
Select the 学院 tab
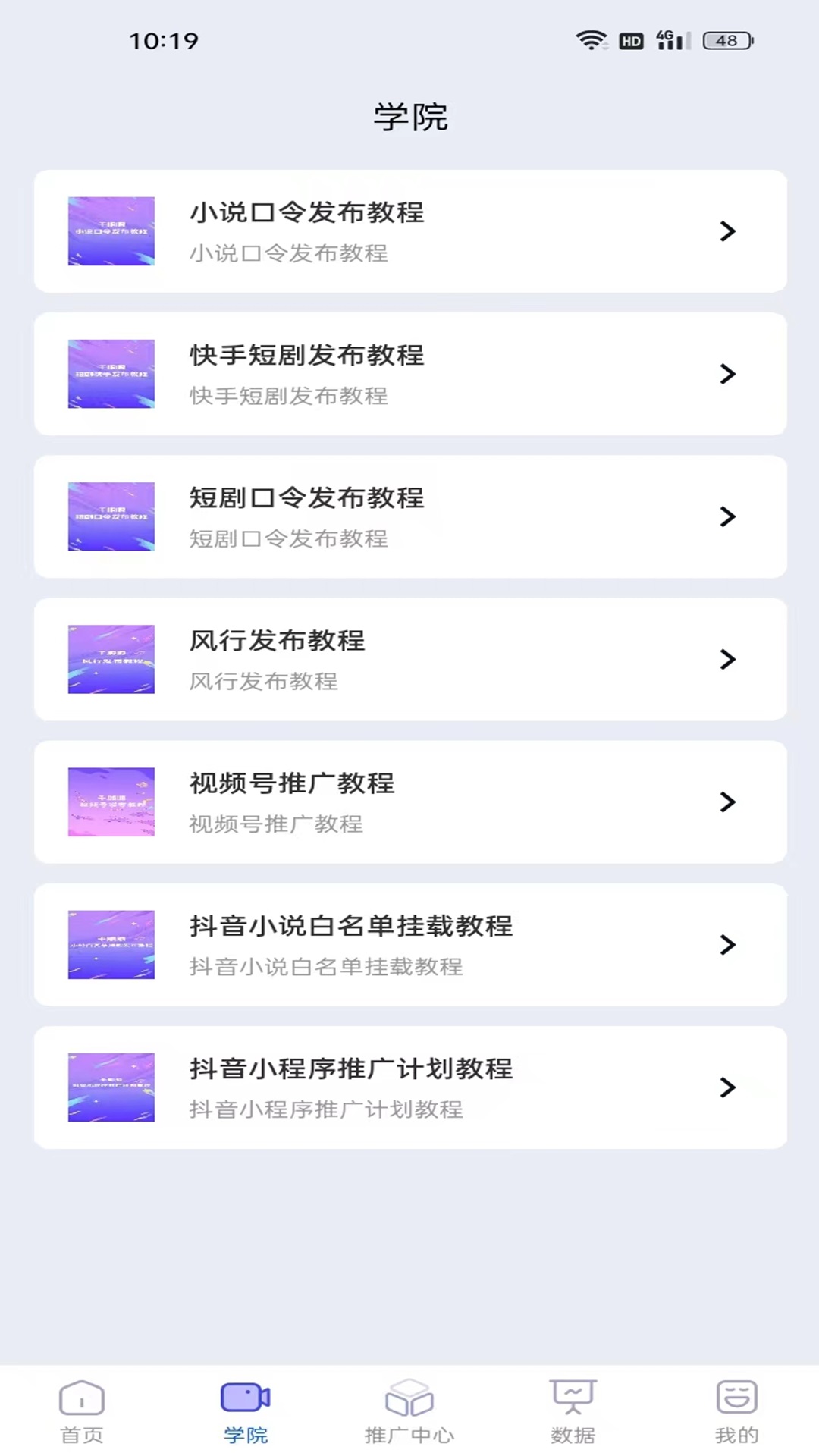coord(246,1411)
